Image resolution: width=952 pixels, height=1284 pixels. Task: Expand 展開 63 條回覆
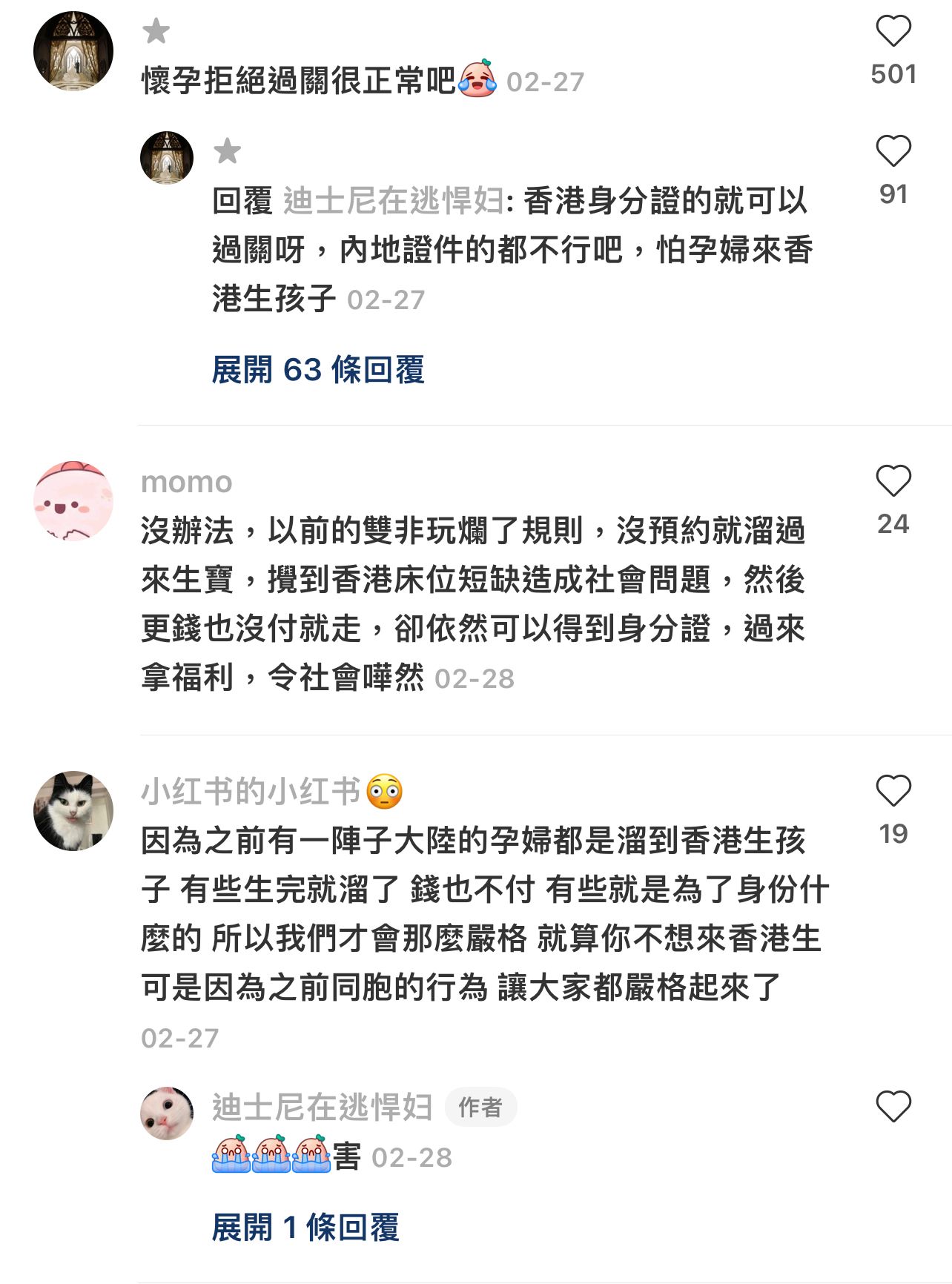[x=318, y=370]
